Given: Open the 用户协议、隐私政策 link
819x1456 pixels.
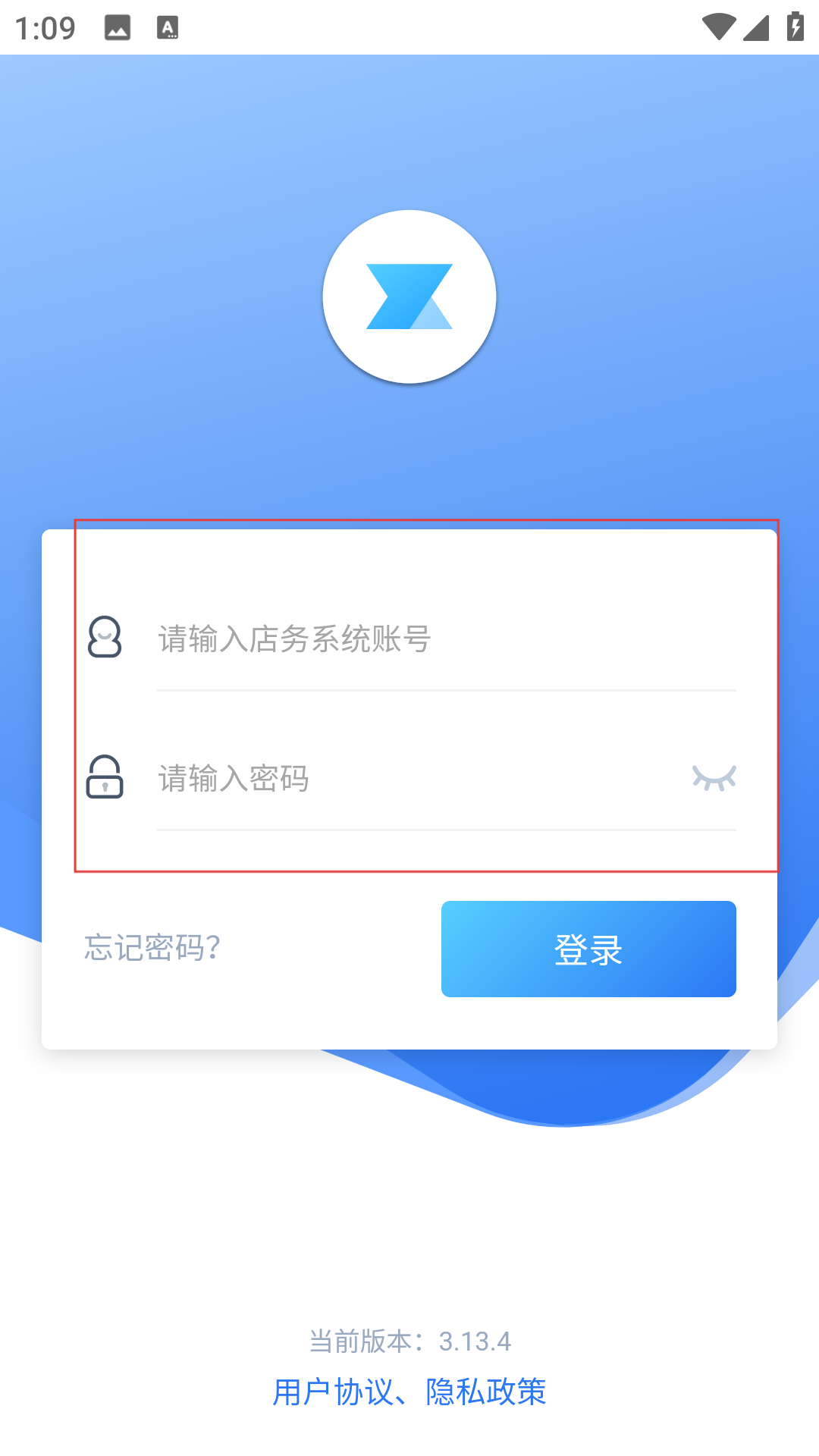Looking at the screenshot, I should (409, 1392).
